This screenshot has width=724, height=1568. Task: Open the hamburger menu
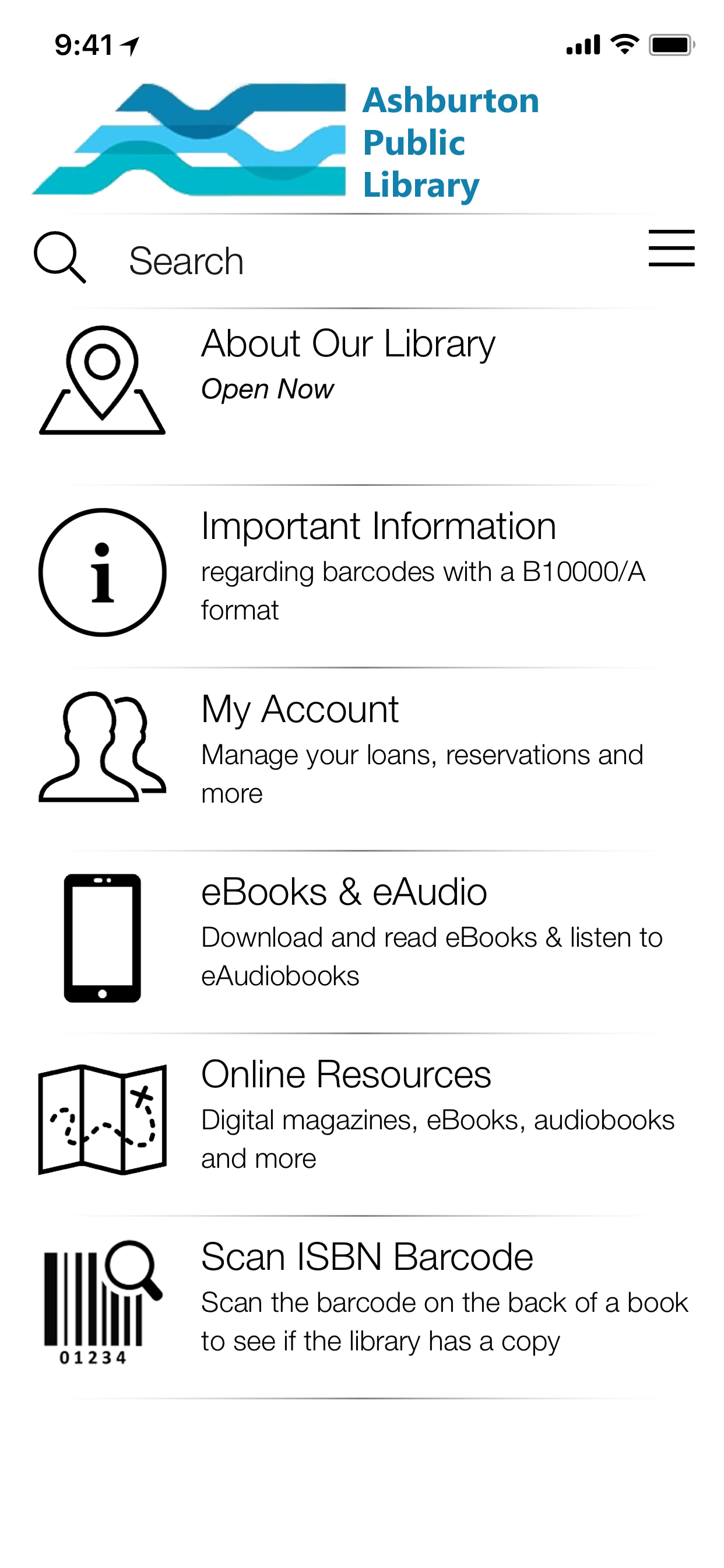coord(670,248)
